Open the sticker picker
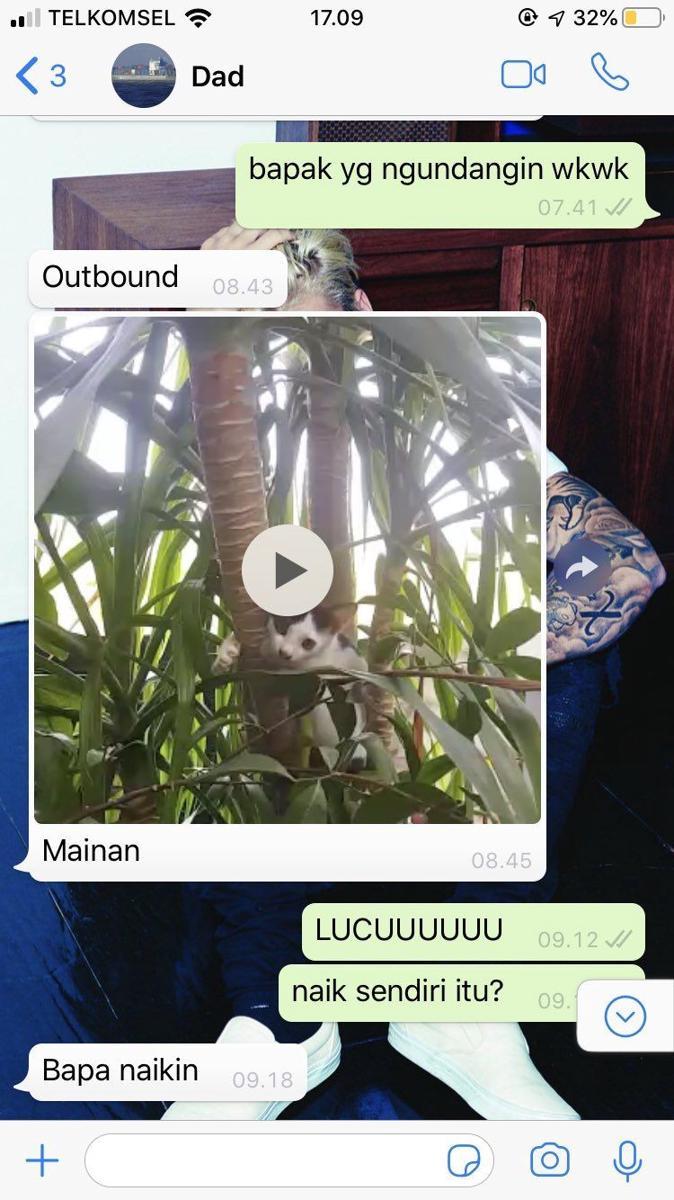The height and width of the screenshot is (1200, 674). [x=463, y=1161]
